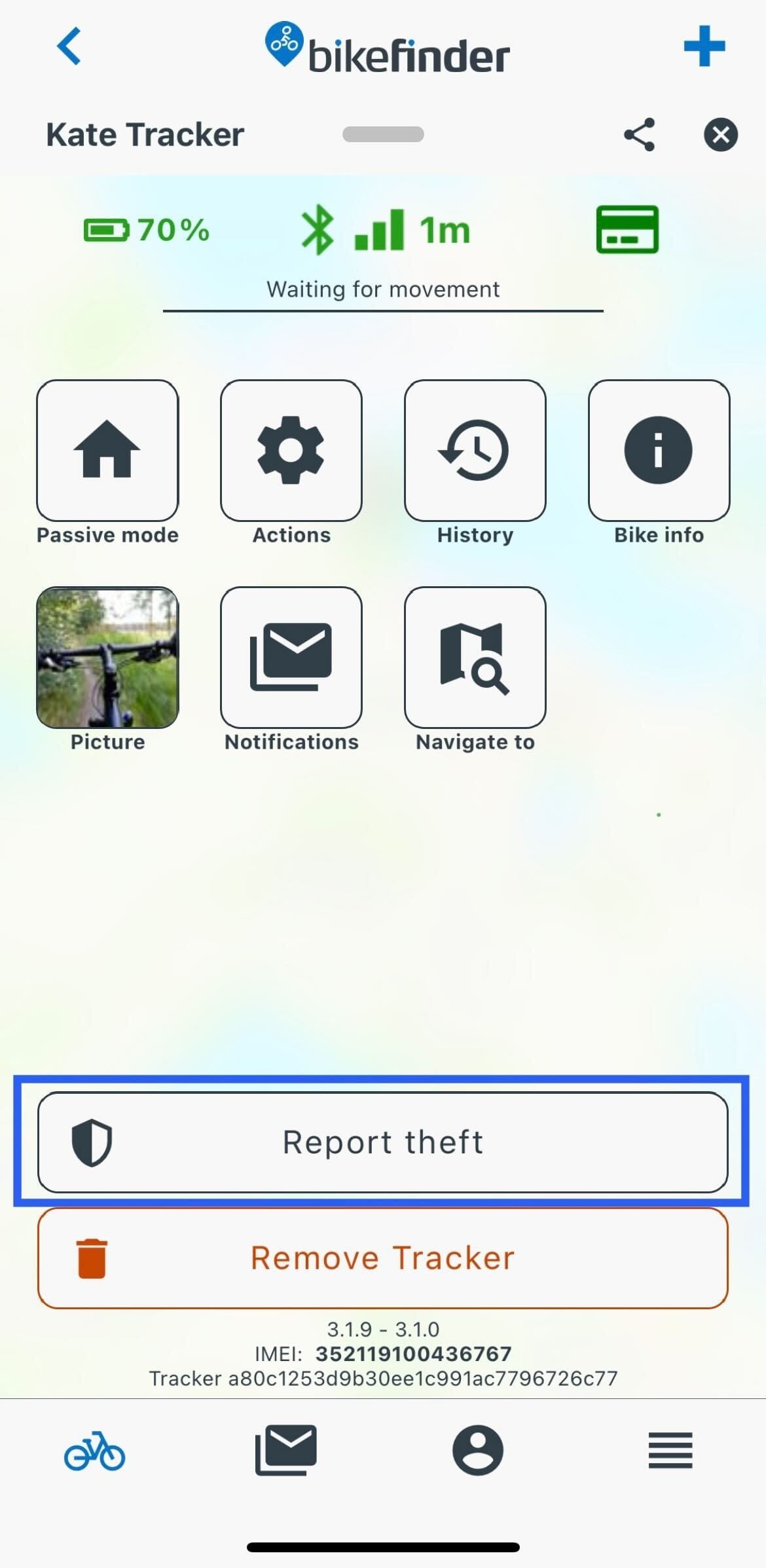Open the profile tab
This screenshot has height=1568, width=766.
(478, 1450)
